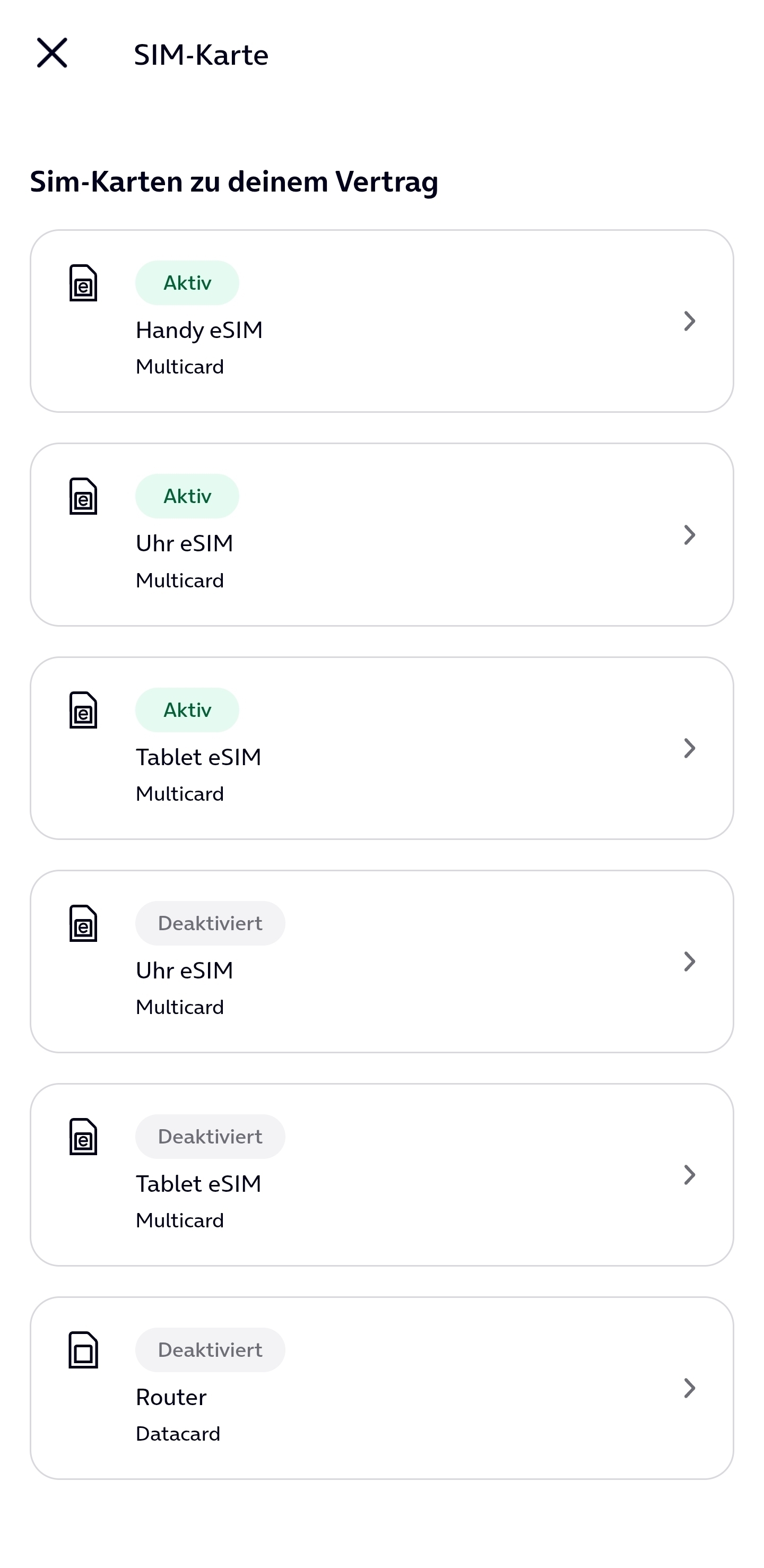The width and height of the screenshot is (764, 1568).
Task: Open the active Tablet eSIM card
Action: [x=381, y=748]
